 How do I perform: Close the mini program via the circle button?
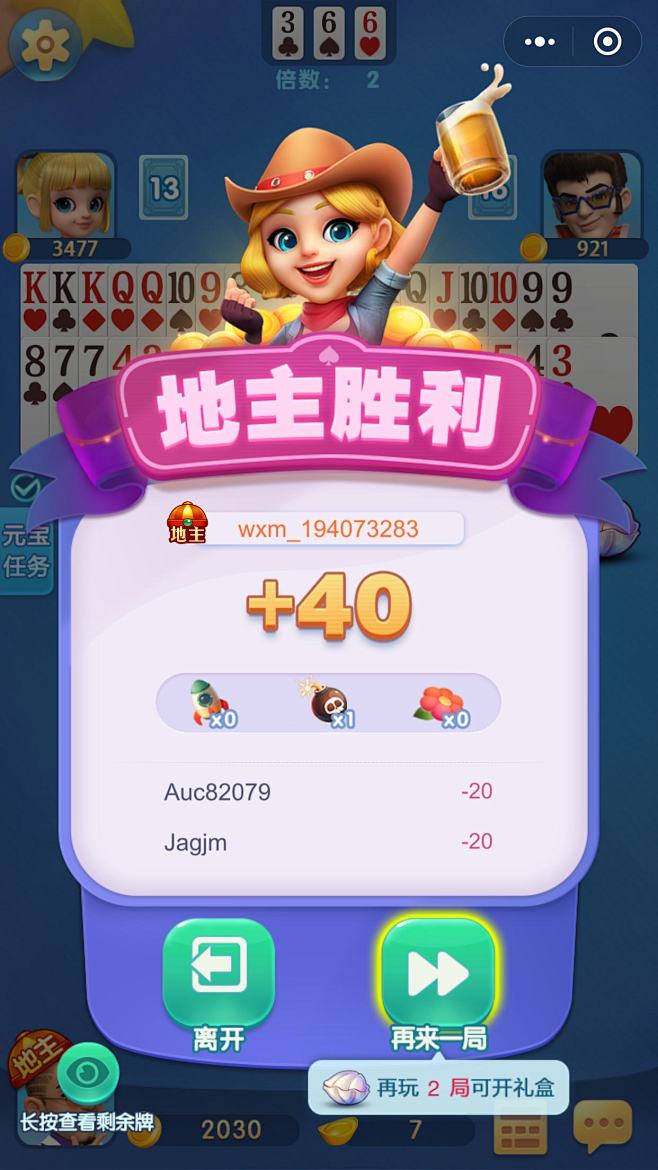click(x=607, y=41)
